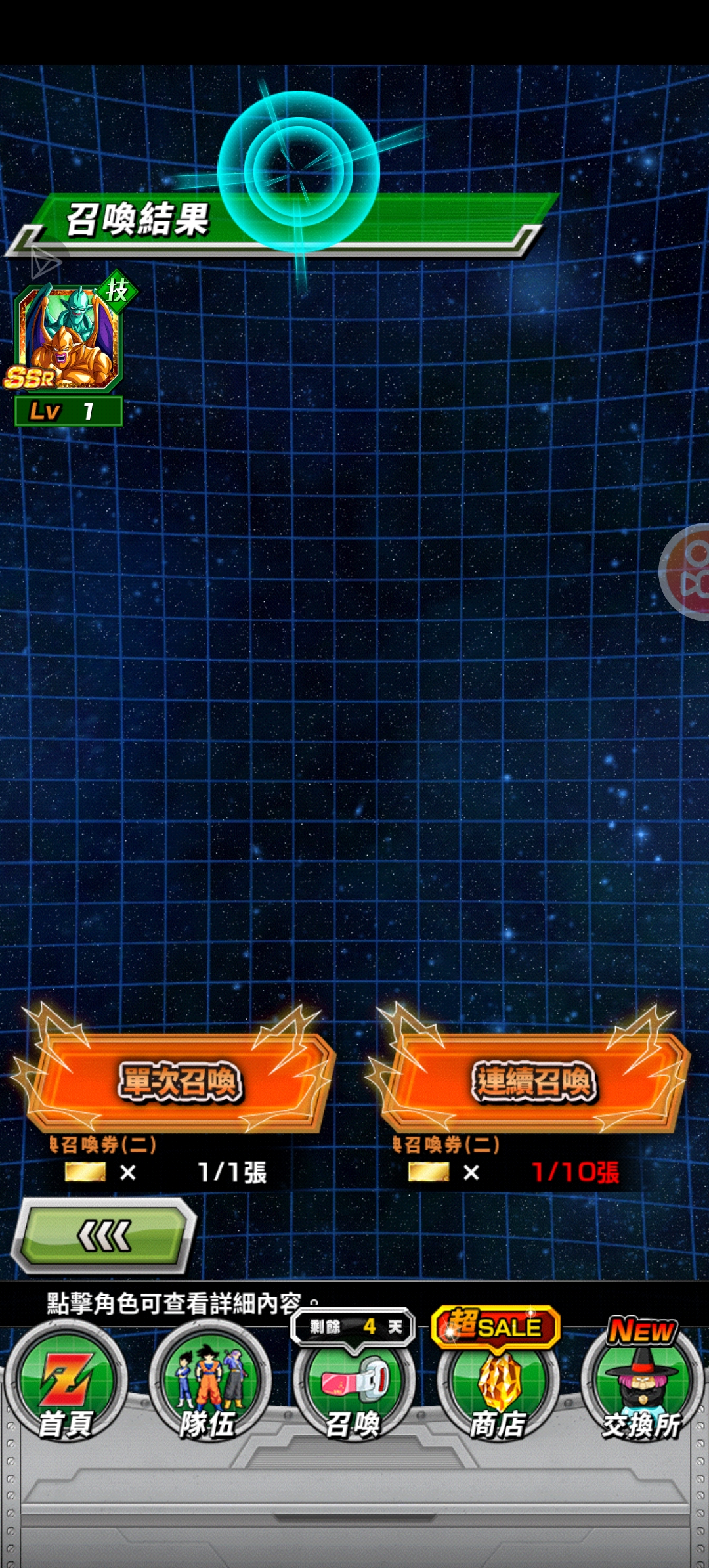The image size is (709, 1568).
Task: Open the summoned SSR character details
Action: click(68, 338)
